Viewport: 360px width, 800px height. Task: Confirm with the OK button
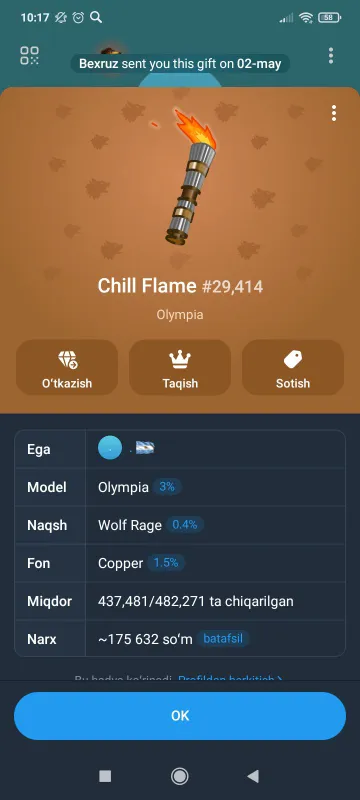click(x=180, y=716)
